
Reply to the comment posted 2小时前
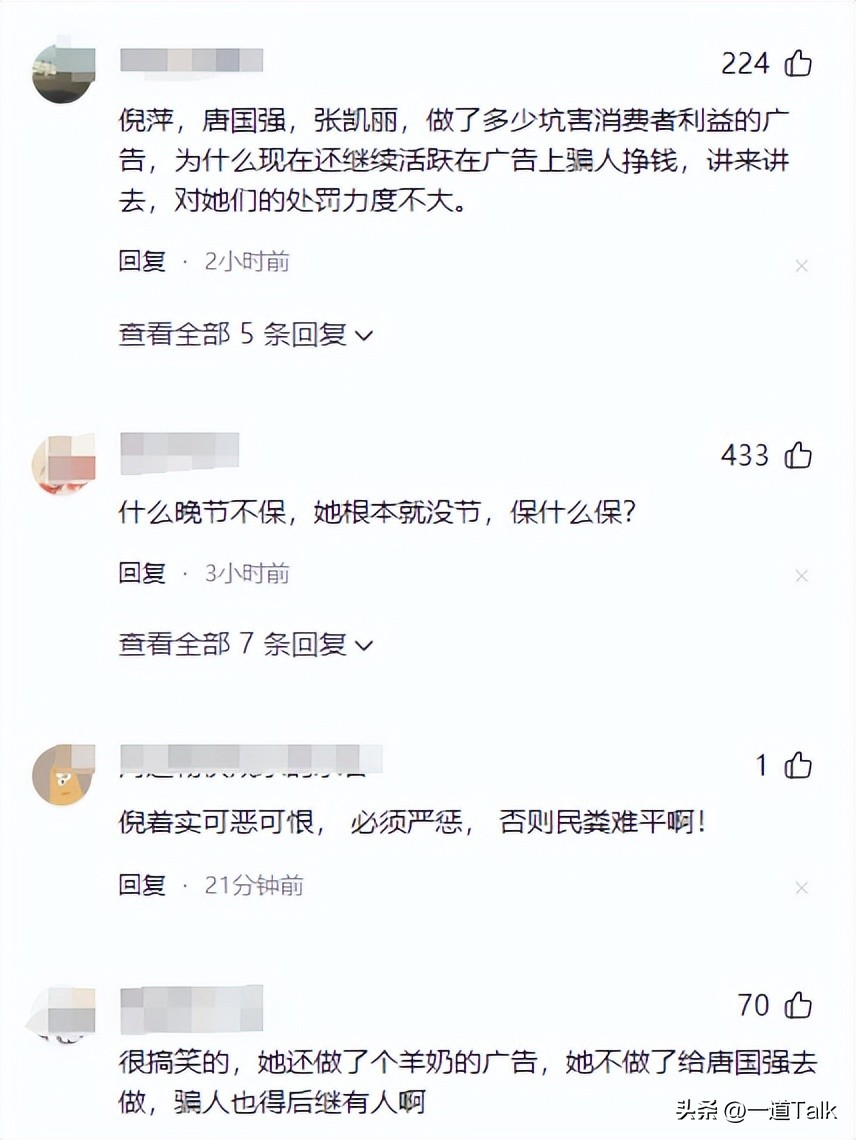[142, 262]
